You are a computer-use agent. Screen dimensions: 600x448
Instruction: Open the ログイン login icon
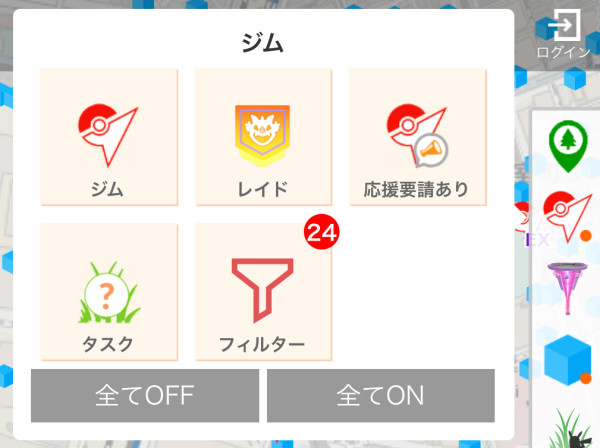(563, 35)
